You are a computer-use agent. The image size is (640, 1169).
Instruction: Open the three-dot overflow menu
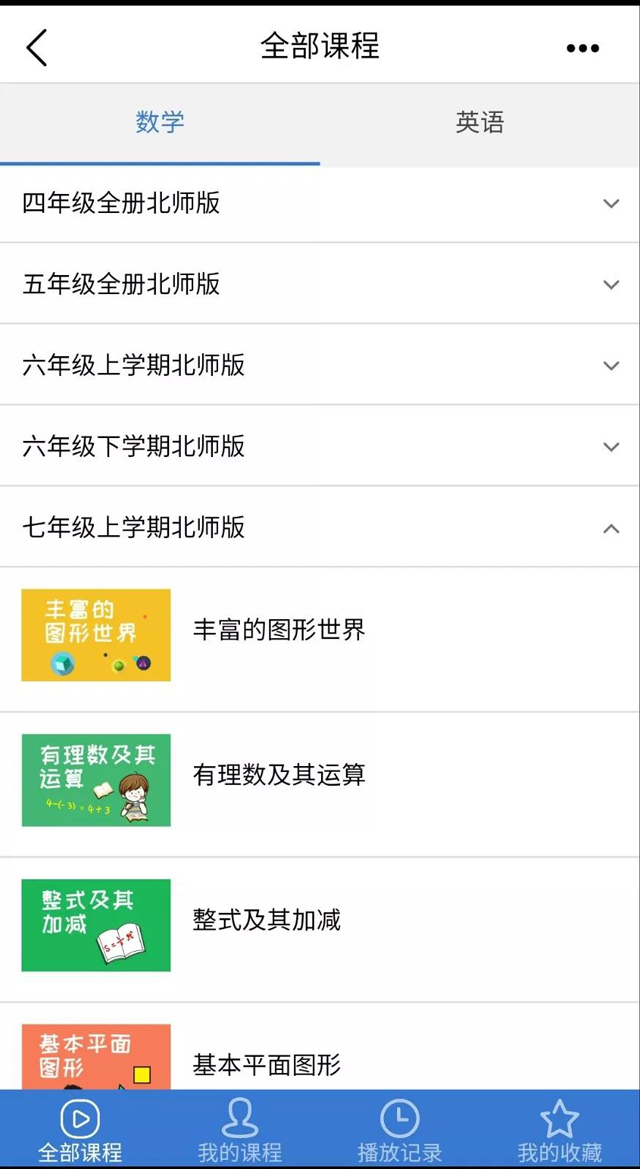[582, 47]
